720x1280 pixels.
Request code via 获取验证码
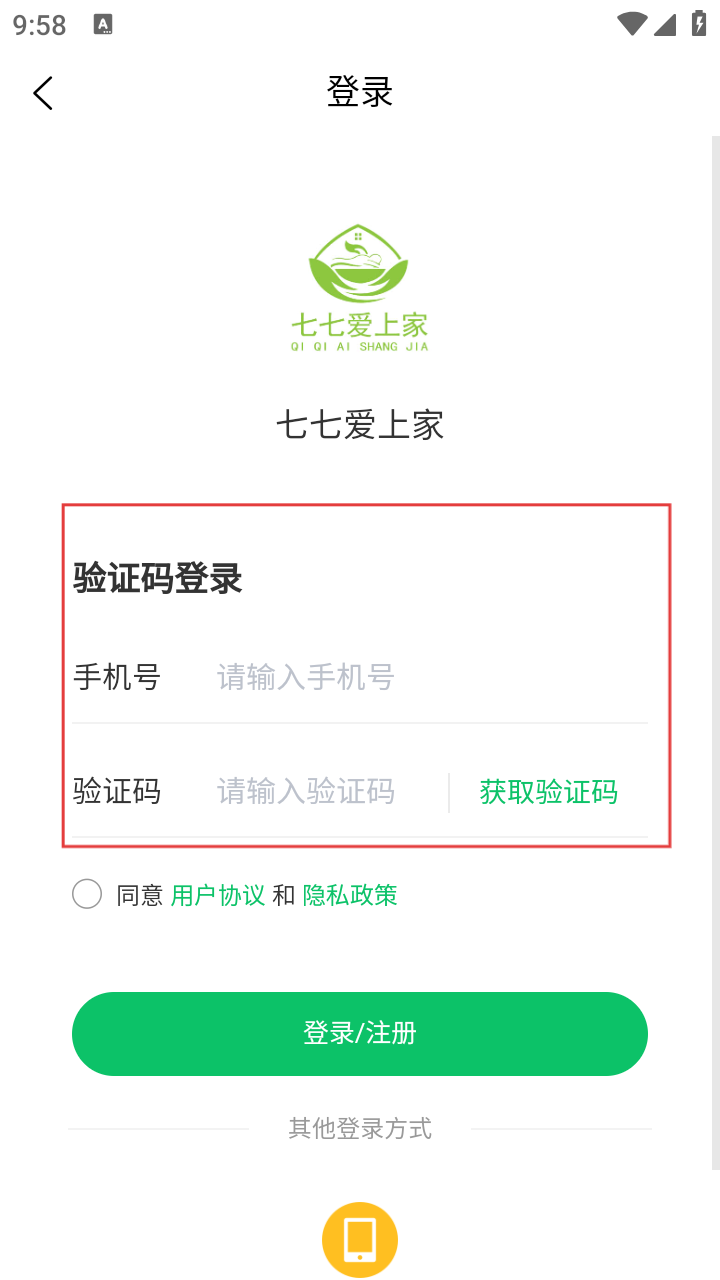point(548,792)
